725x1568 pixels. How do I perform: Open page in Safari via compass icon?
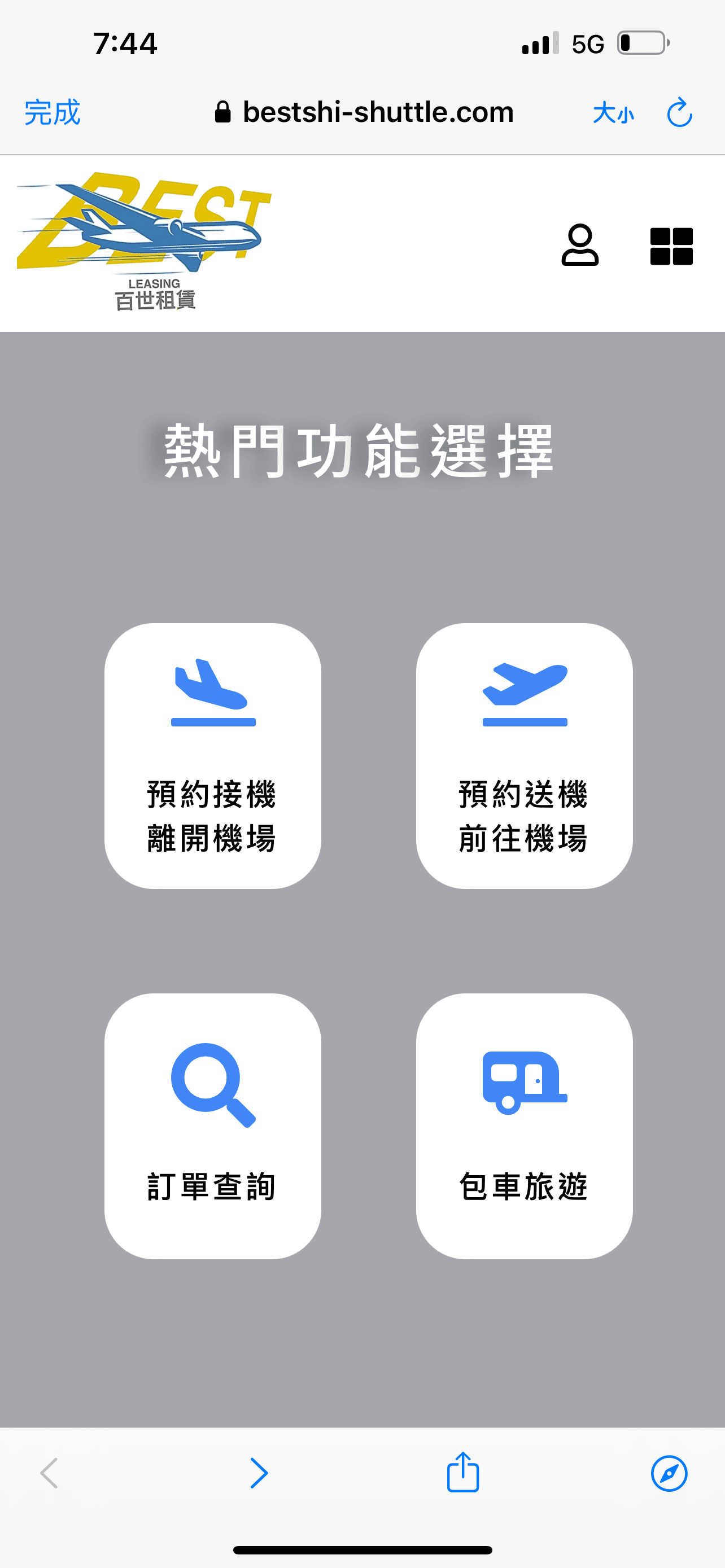[669, 1473]
